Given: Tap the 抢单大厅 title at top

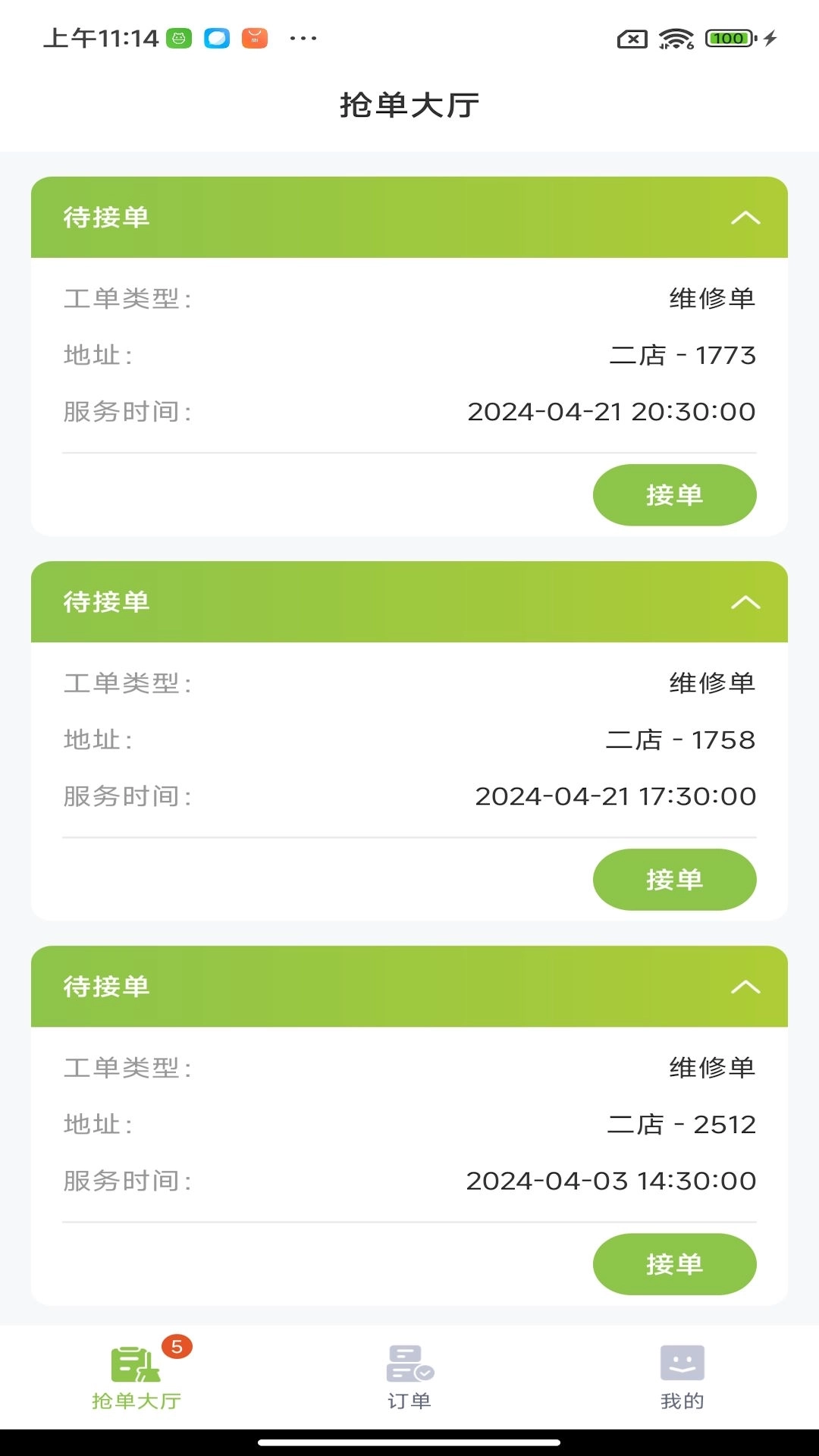Looking at the screenshot, I should tap(409, 106).
